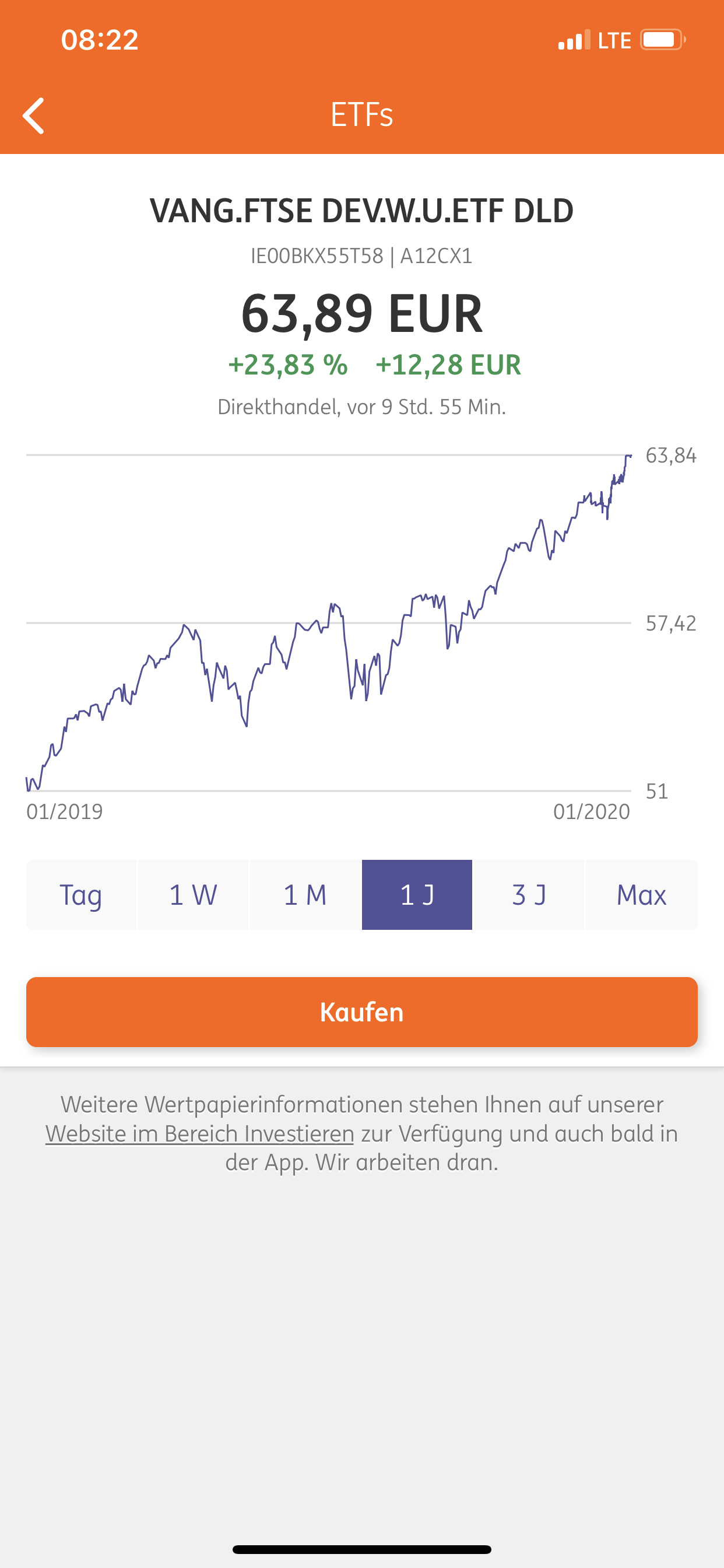Choose the 1 J chart period
Screen dimensions: 724x1568
pyautogui.click(x=417, y=894)
